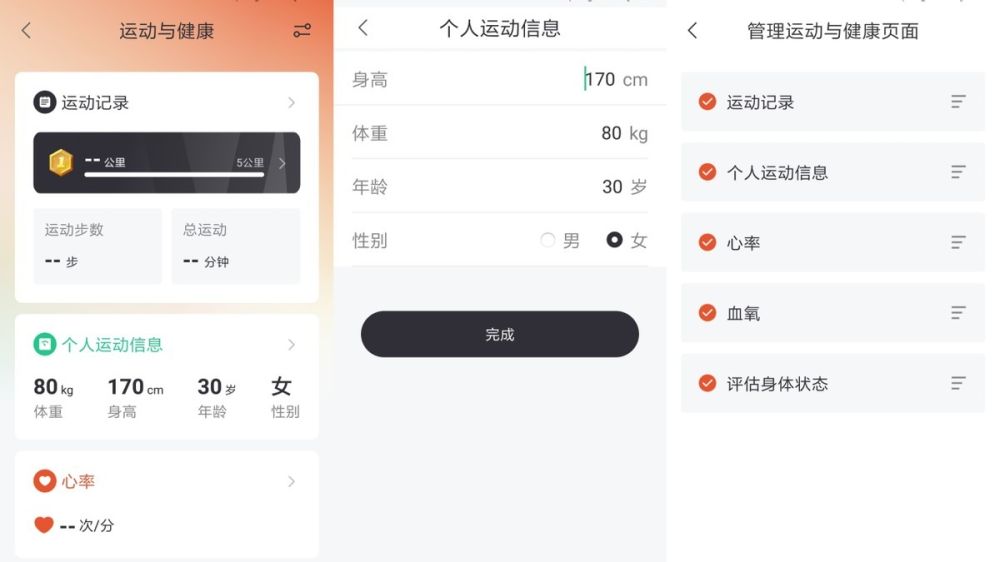Uncheck 评估身体状态 in the management list

click(707, 383)
